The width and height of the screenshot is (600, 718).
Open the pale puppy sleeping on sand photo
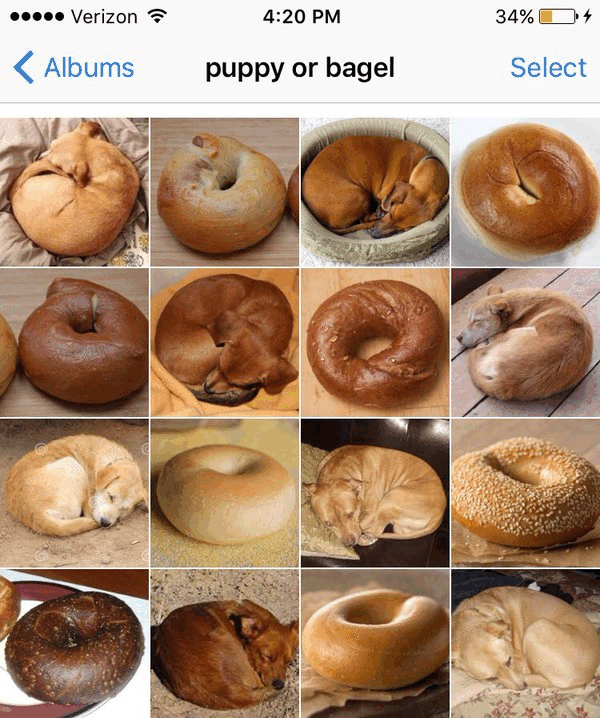tap(74, 492)
